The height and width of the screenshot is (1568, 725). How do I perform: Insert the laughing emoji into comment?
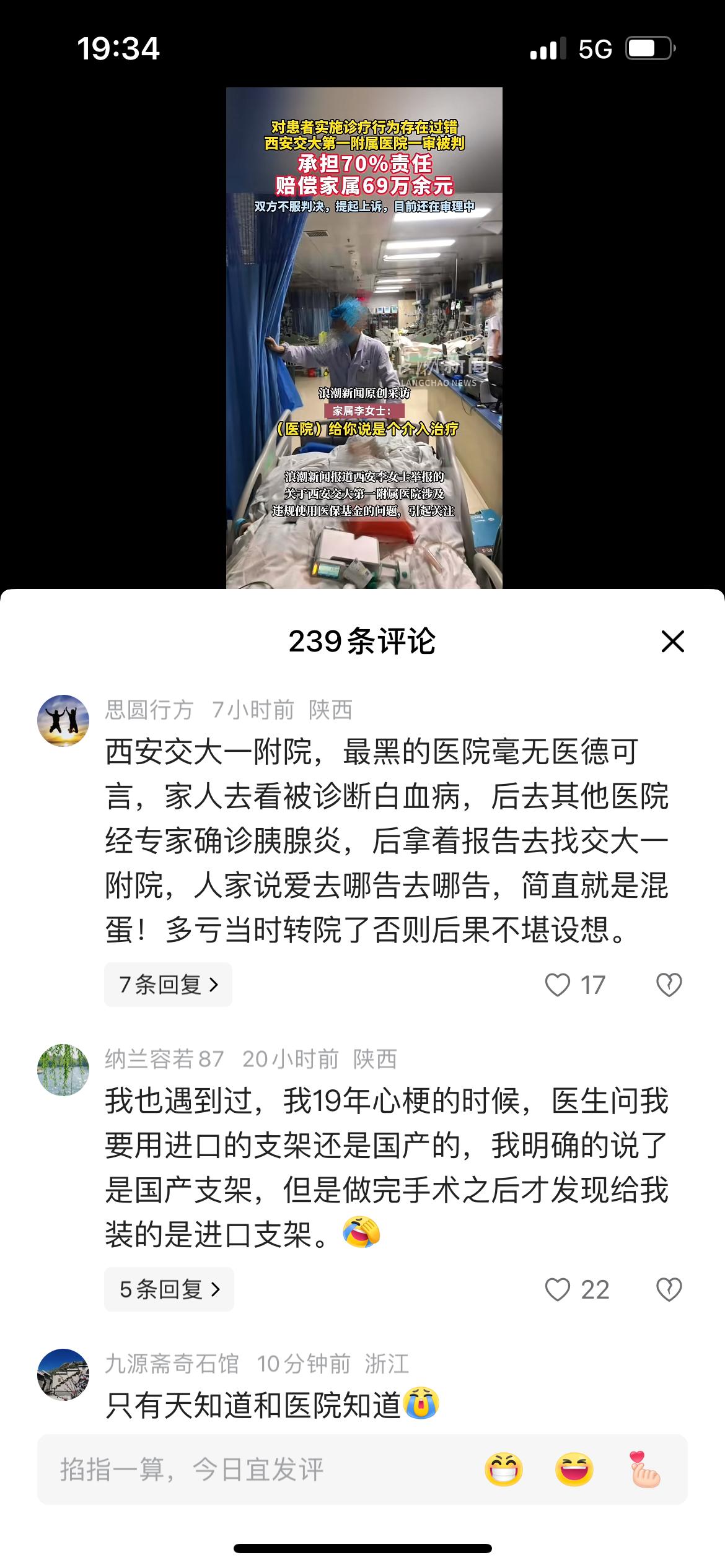coord(574,1470)
